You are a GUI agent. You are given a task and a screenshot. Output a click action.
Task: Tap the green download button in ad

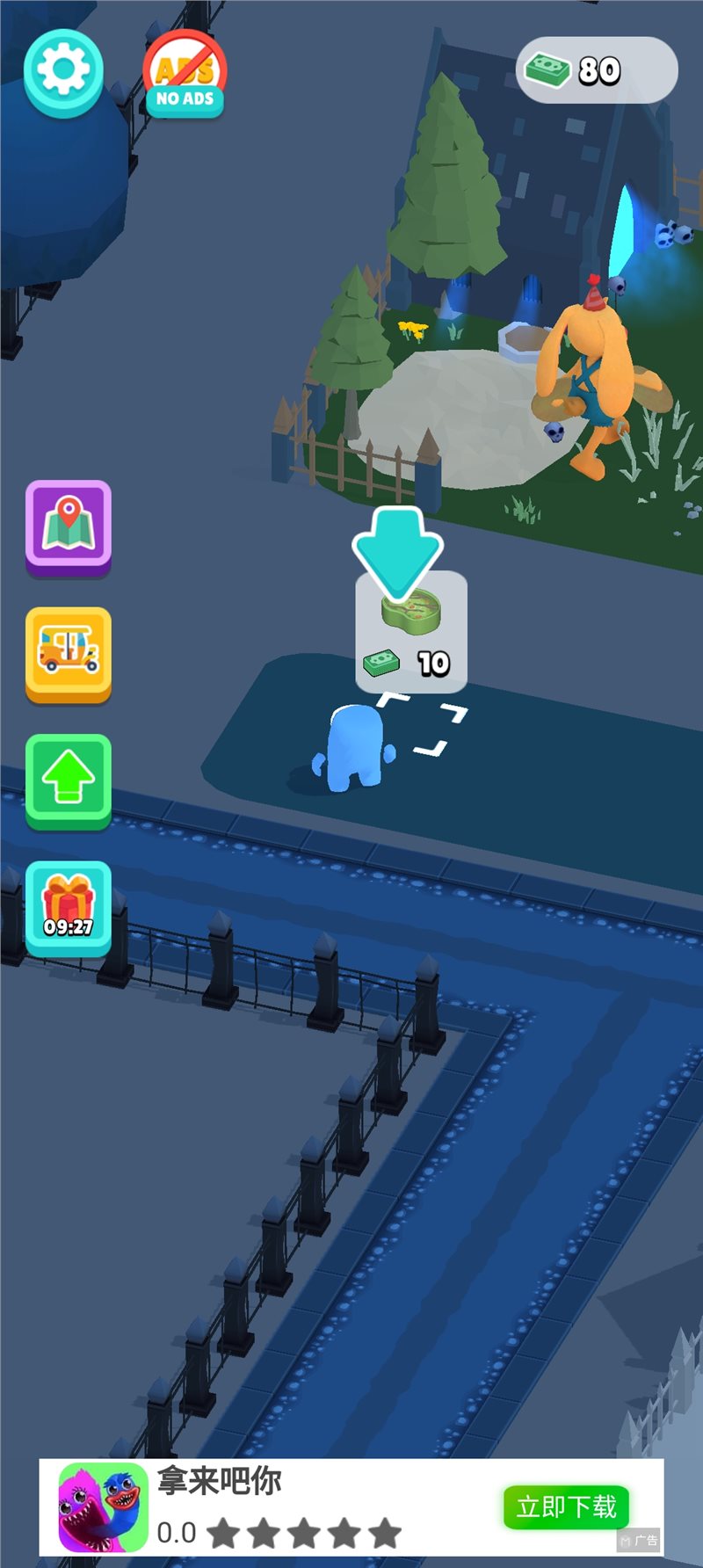pyautogui.click(x=566, y=1506)
